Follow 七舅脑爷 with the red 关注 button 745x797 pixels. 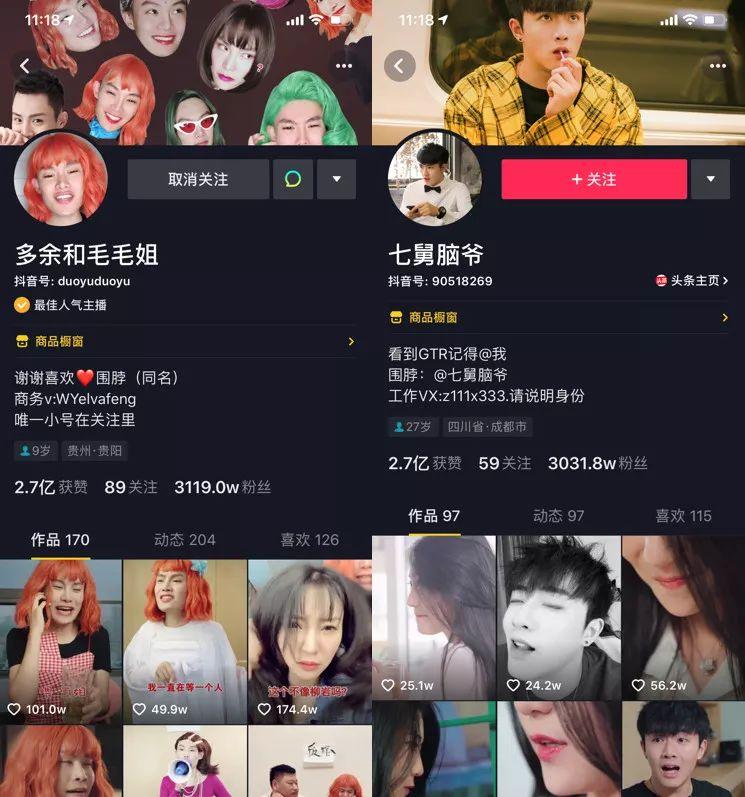tap(594, 180)
